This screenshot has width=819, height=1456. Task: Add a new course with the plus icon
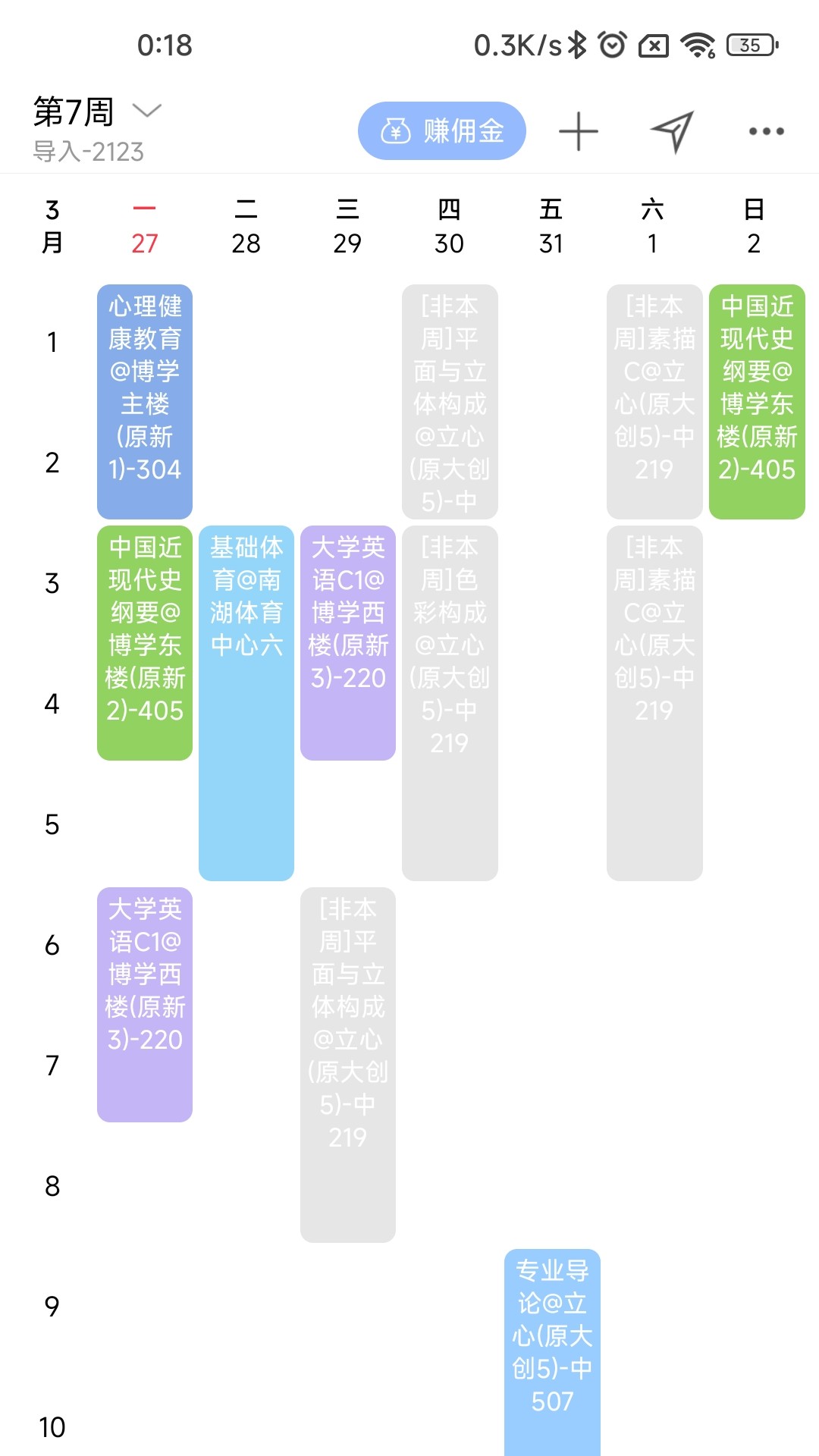[x=579, y=131]
